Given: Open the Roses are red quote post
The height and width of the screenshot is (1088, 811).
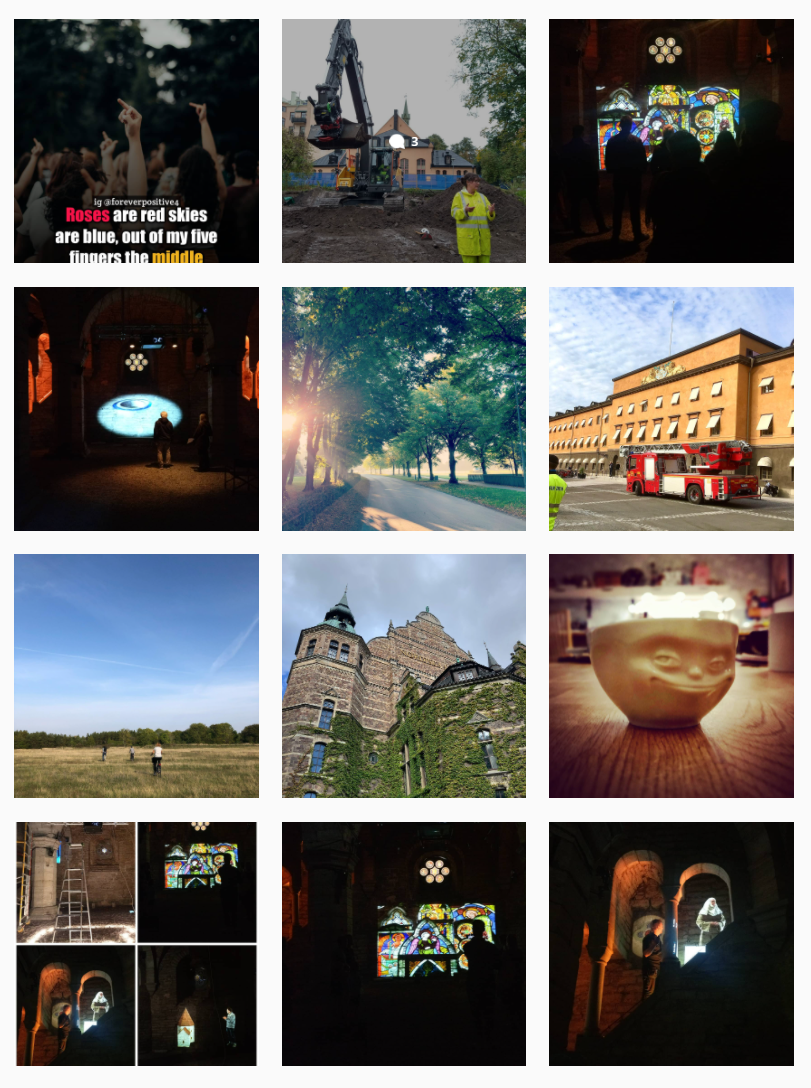Looking at the screenshot, I should click(136, 141).
